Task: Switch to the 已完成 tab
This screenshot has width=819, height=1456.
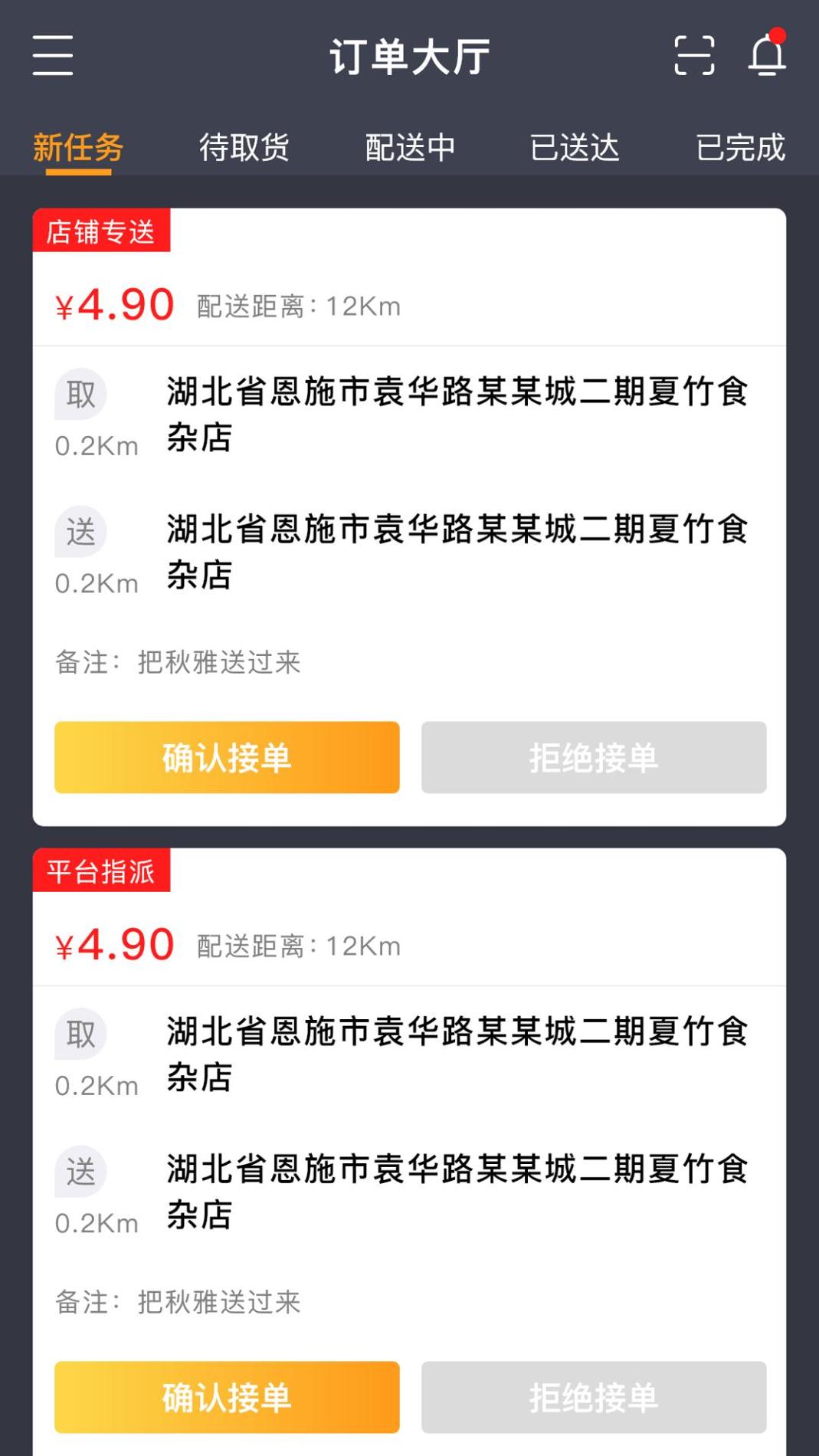Action: pos(740,147)
